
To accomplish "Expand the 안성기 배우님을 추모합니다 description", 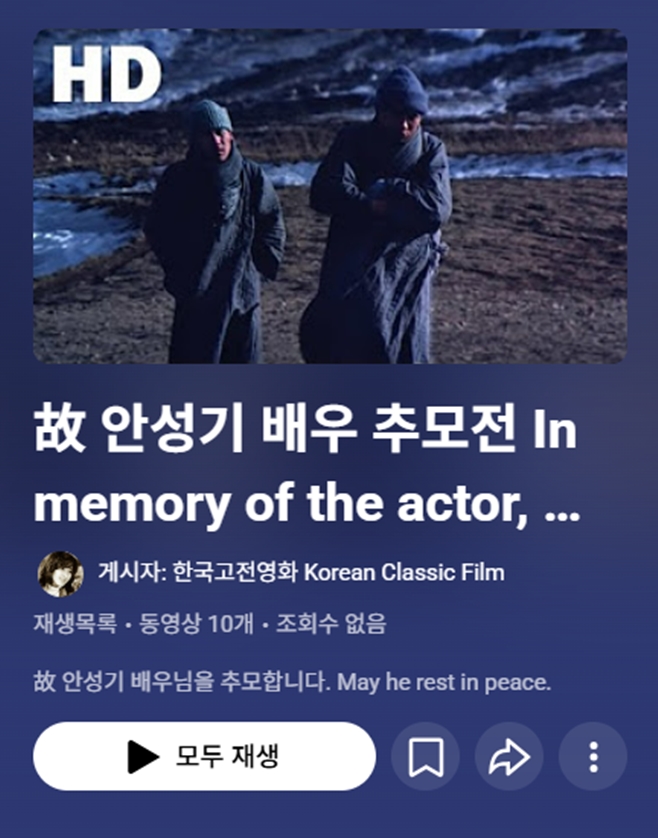I will click(x=292, y=684).
